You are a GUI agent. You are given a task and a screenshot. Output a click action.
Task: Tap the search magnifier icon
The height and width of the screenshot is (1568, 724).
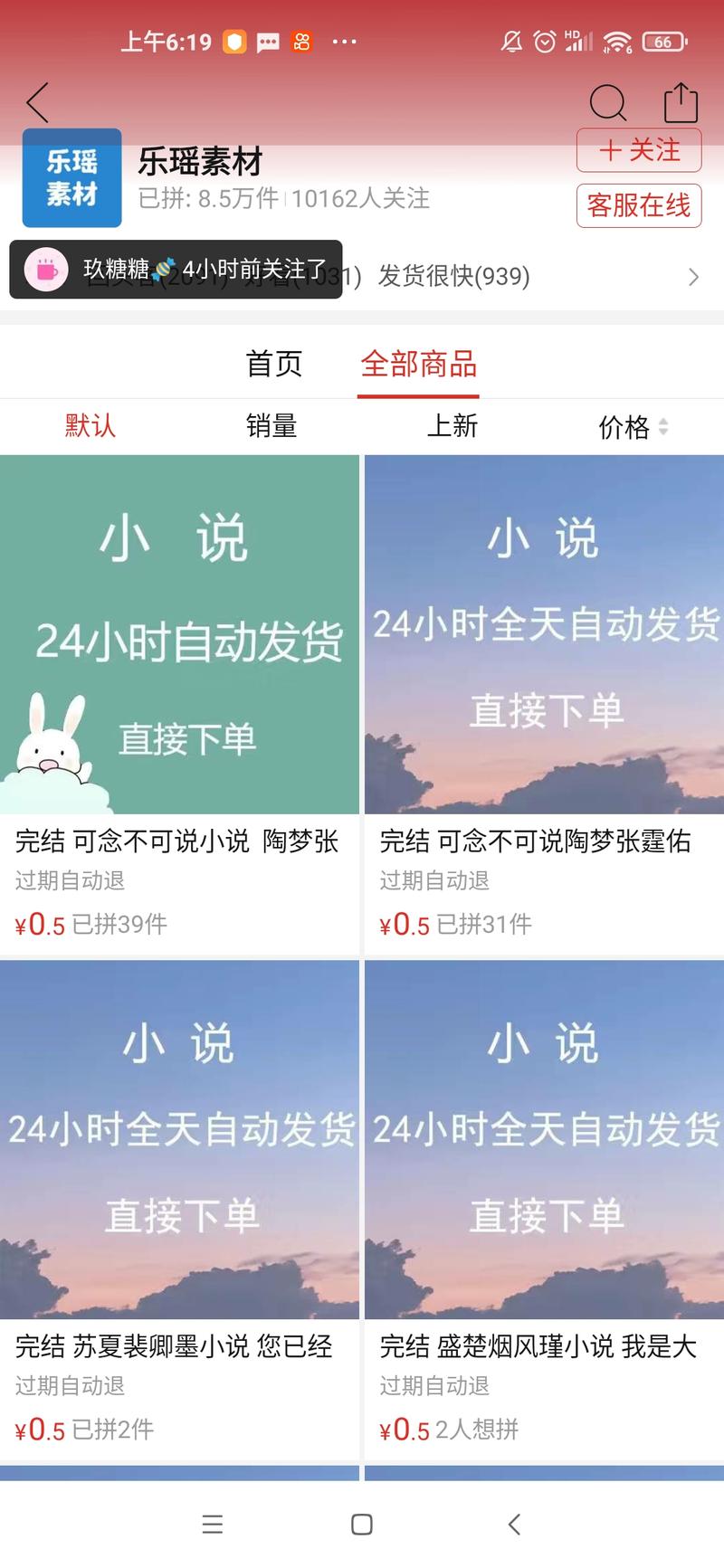pos(608,103)
